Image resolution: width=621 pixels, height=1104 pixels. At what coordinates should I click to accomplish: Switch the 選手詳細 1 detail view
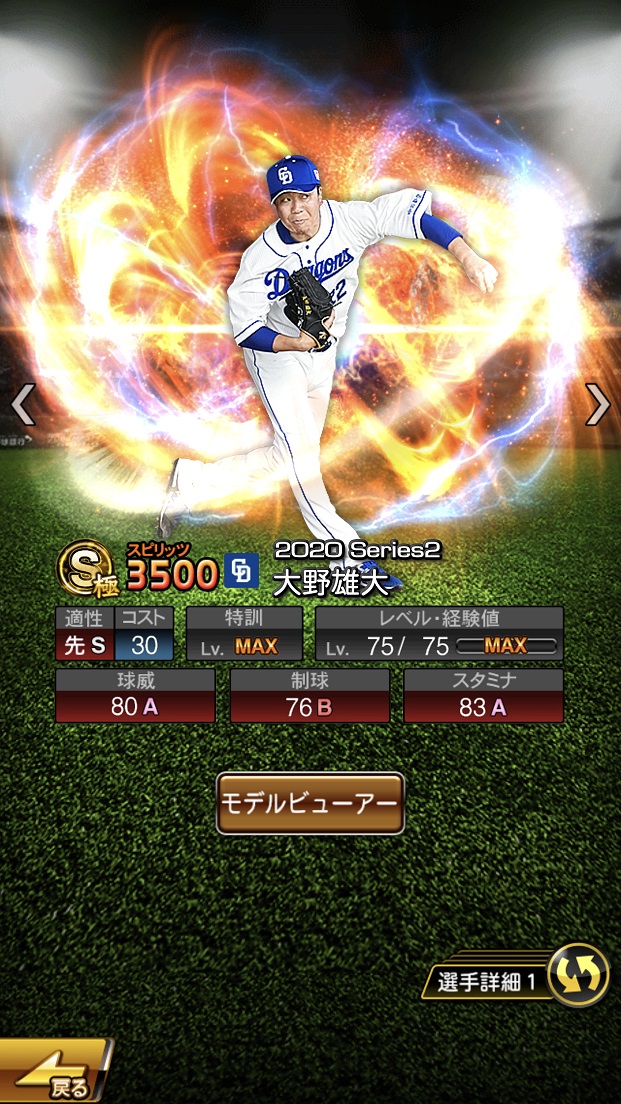click(x=578, y=975)
